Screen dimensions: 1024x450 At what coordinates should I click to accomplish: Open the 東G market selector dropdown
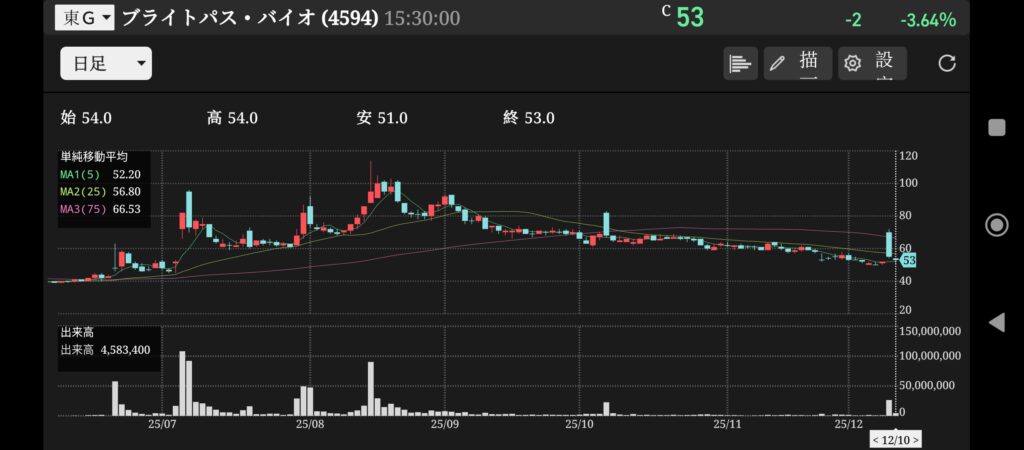coord(84,17)
